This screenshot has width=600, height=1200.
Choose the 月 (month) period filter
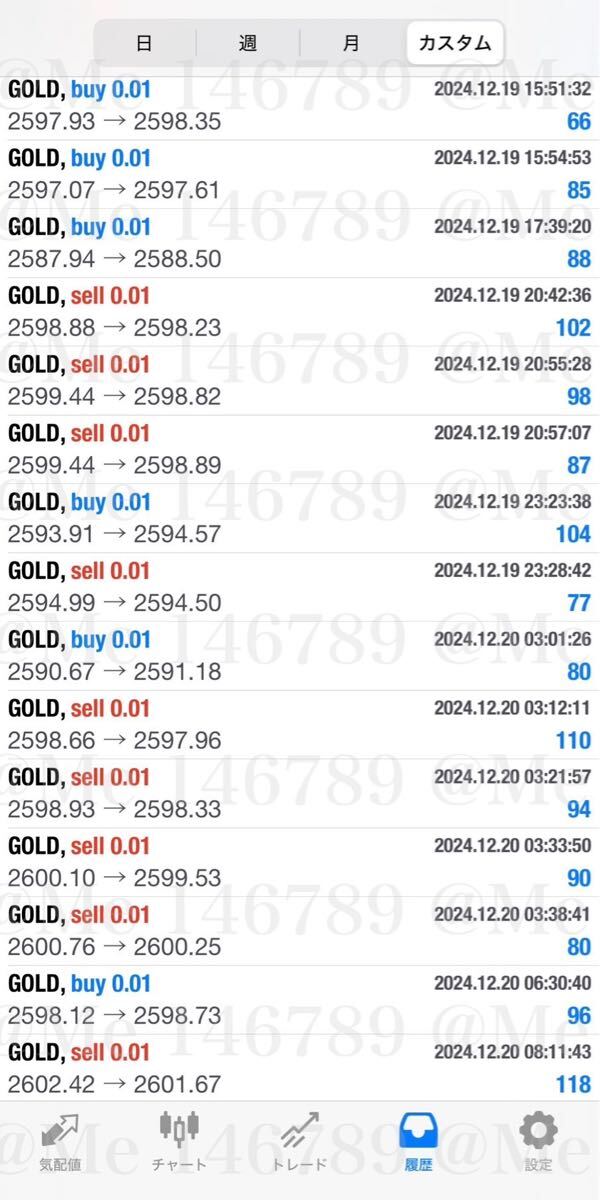pos(351,44)
